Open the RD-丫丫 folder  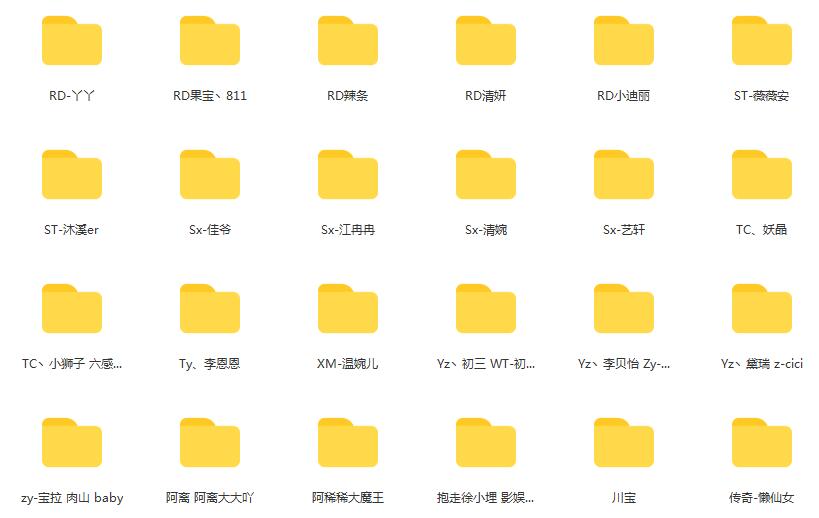coord(72,42)
